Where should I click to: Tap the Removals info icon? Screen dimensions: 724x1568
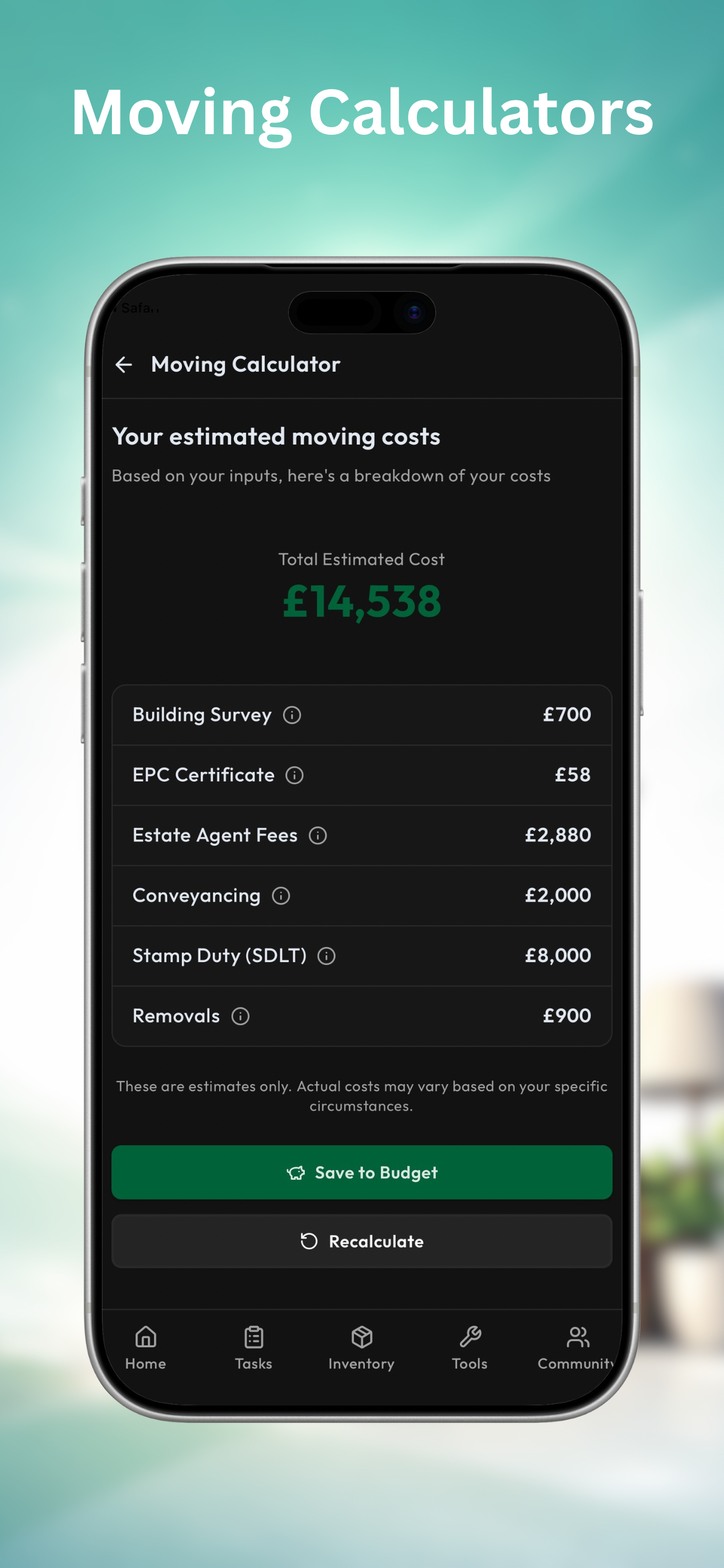pos(240,1016)
